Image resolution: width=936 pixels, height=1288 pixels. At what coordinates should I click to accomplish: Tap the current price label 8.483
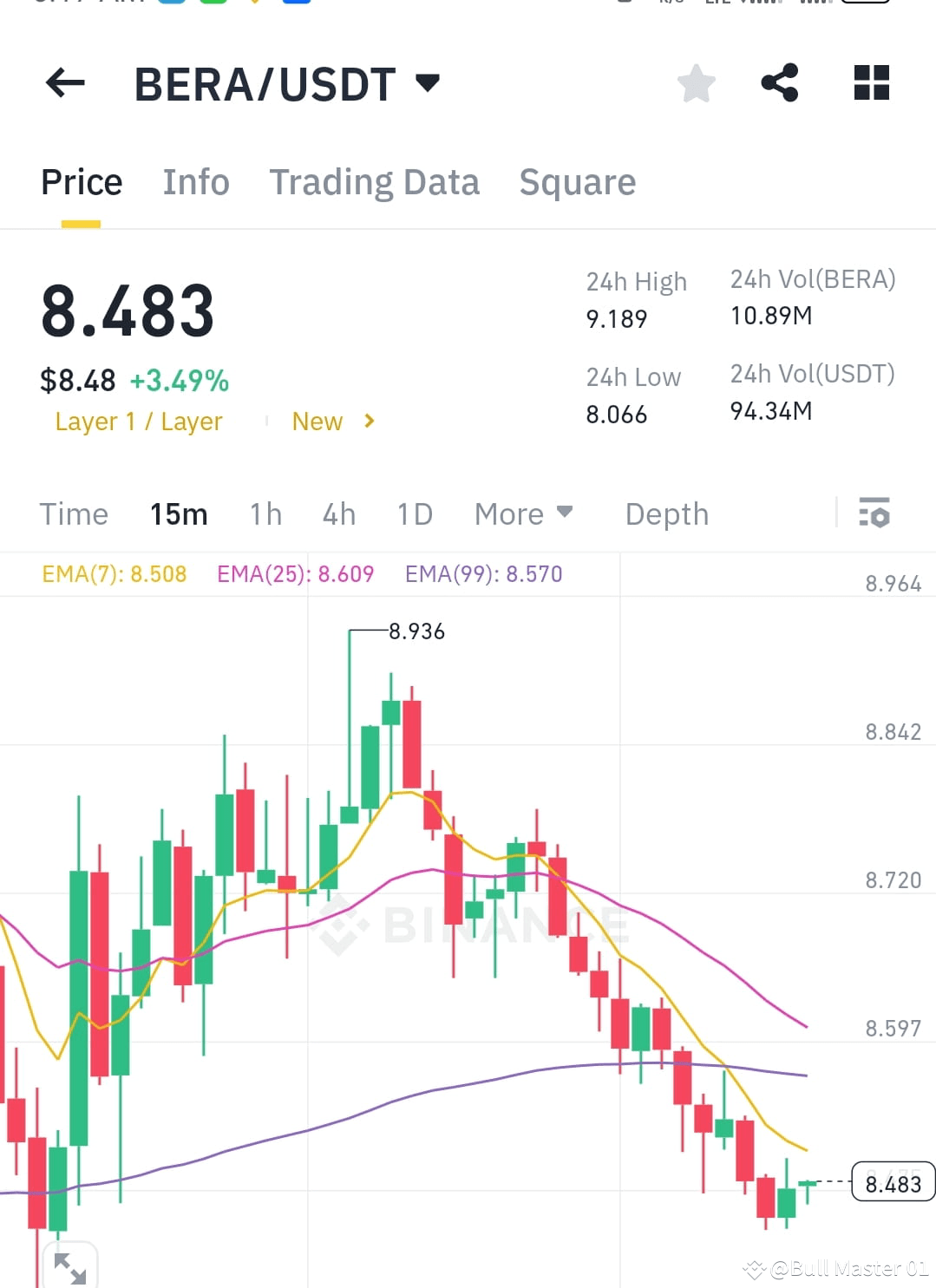tap(893, 1183)
